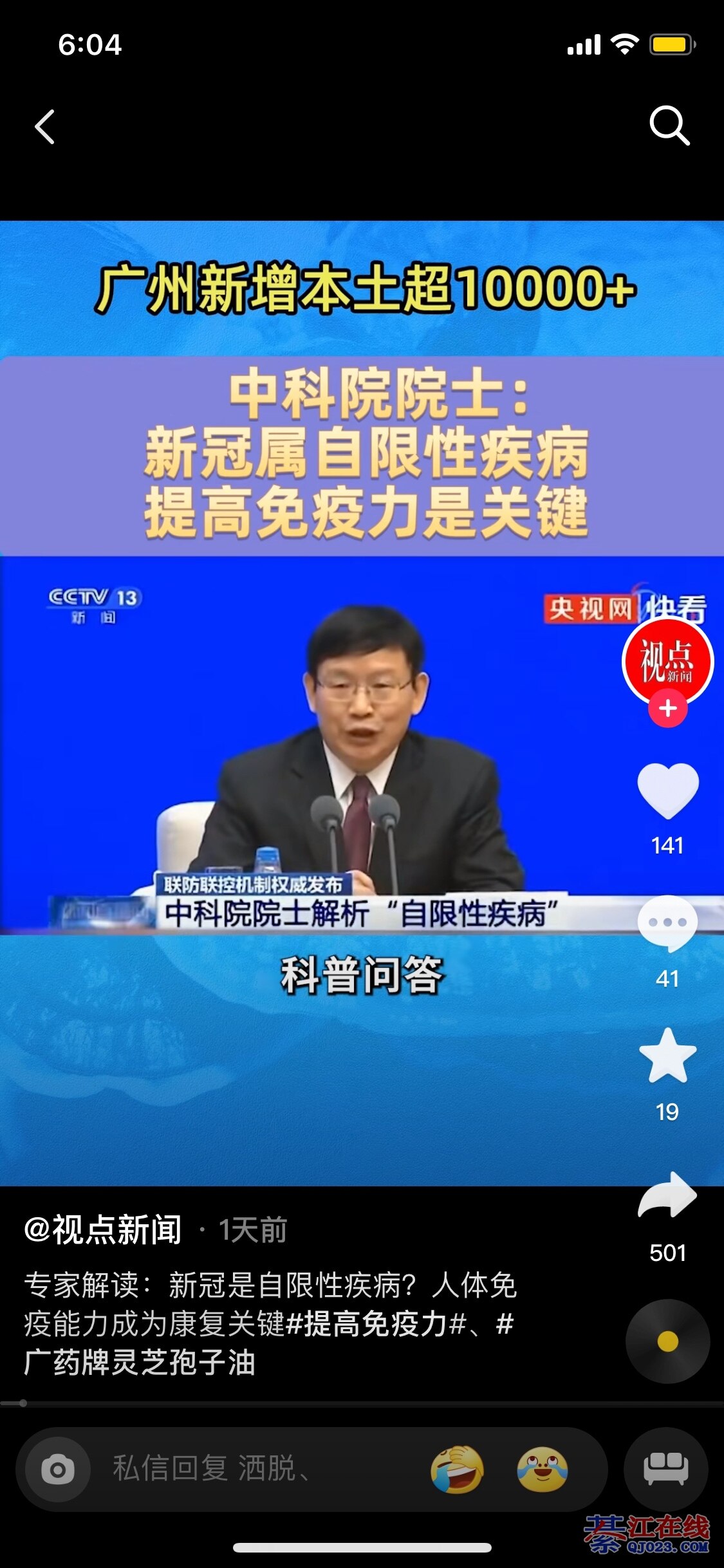The width and height of the screenshot is (724, 1568).
Task: Go back using the top-left arrow
Action: 44,126
